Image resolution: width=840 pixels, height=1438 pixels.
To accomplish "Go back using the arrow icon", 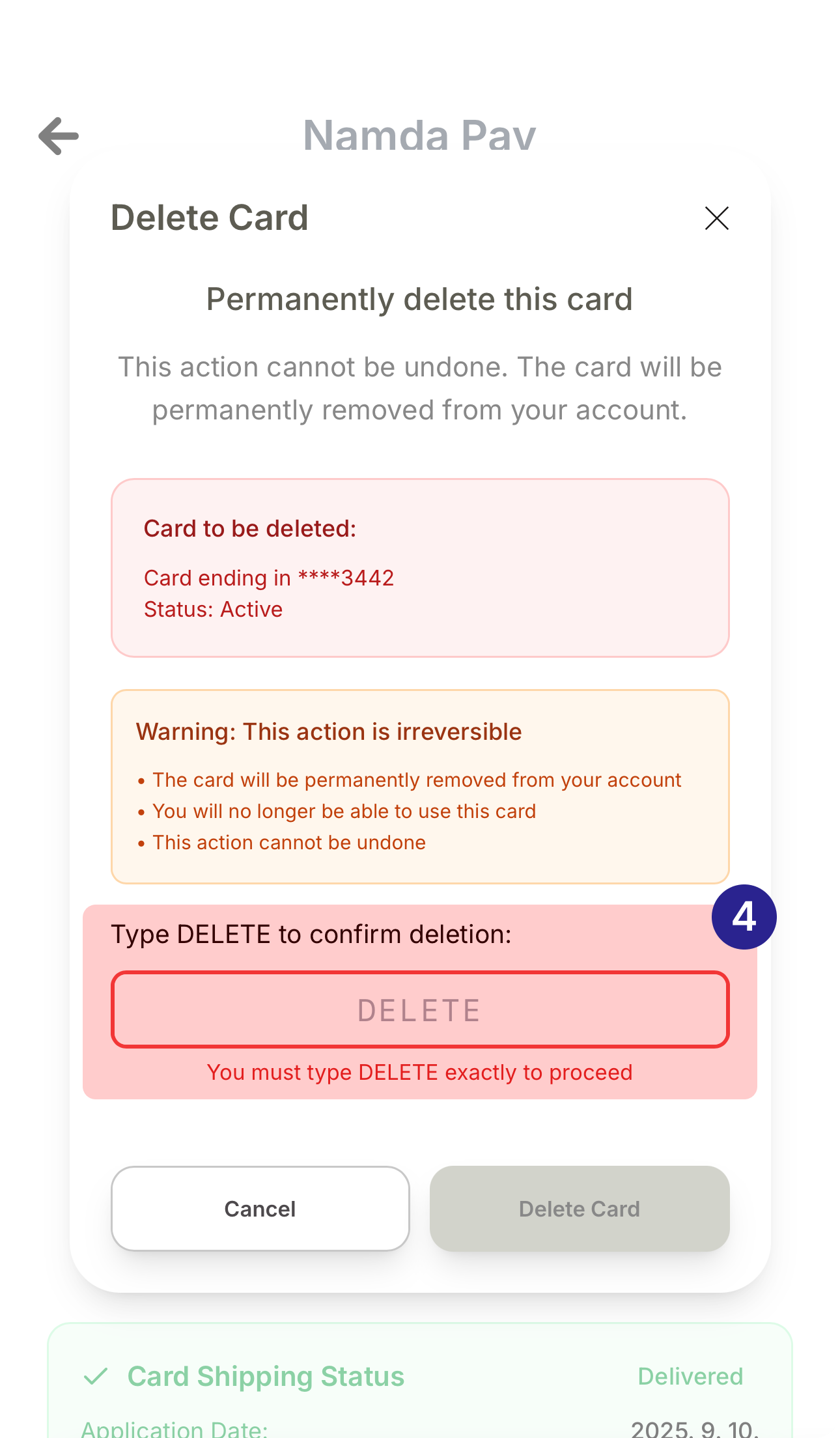I will (59, 136).
